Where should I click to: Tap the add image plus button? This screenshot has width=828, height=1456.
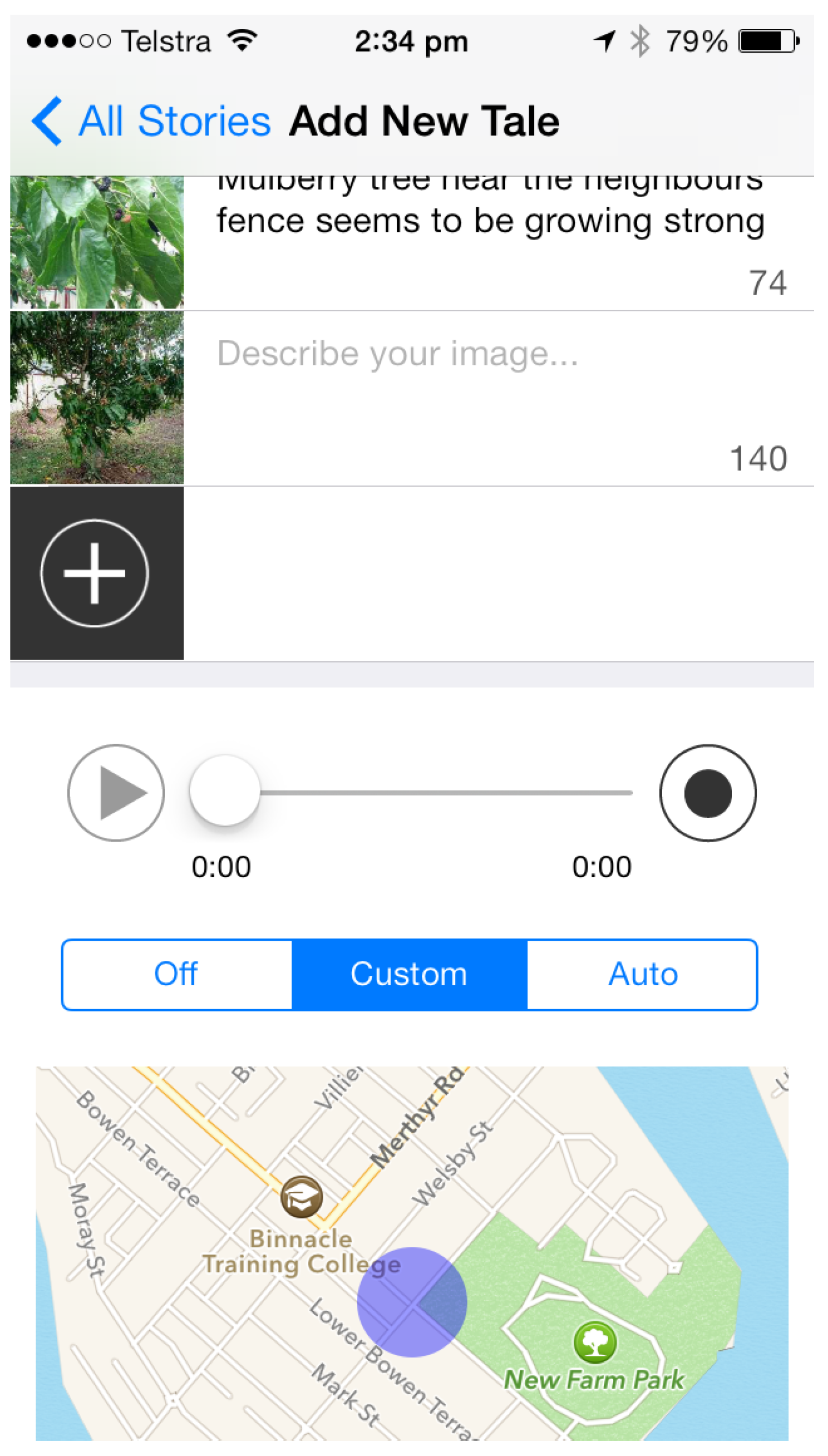click(95, 572)
